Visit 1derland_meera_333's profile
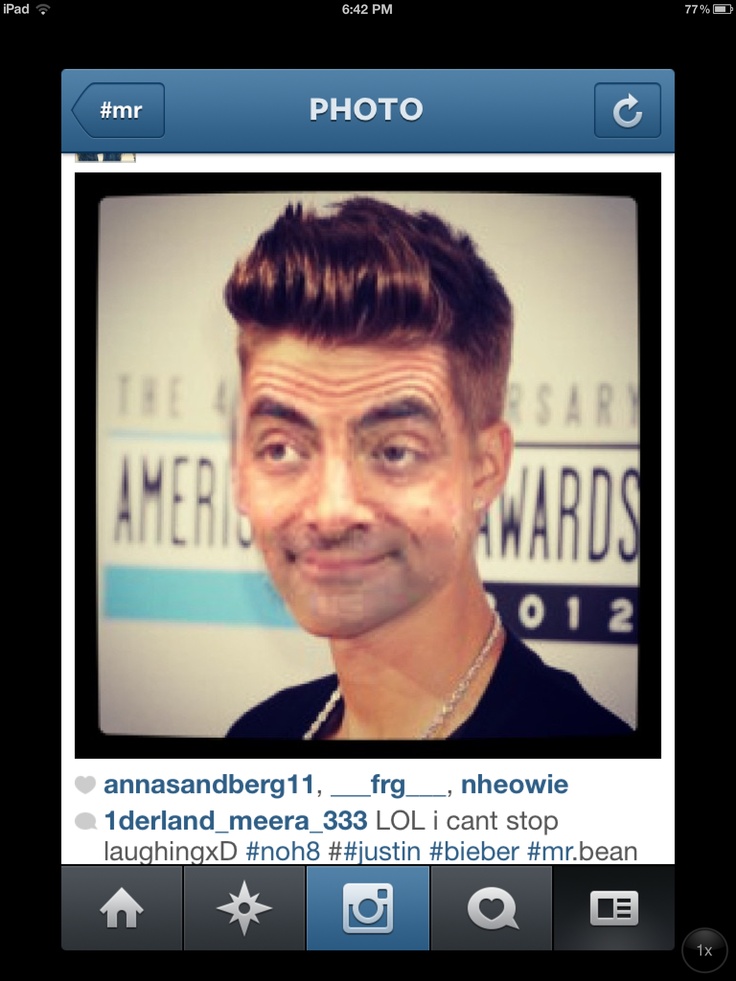This screenshot has width=736, height=981. click(x=236, y=822)
